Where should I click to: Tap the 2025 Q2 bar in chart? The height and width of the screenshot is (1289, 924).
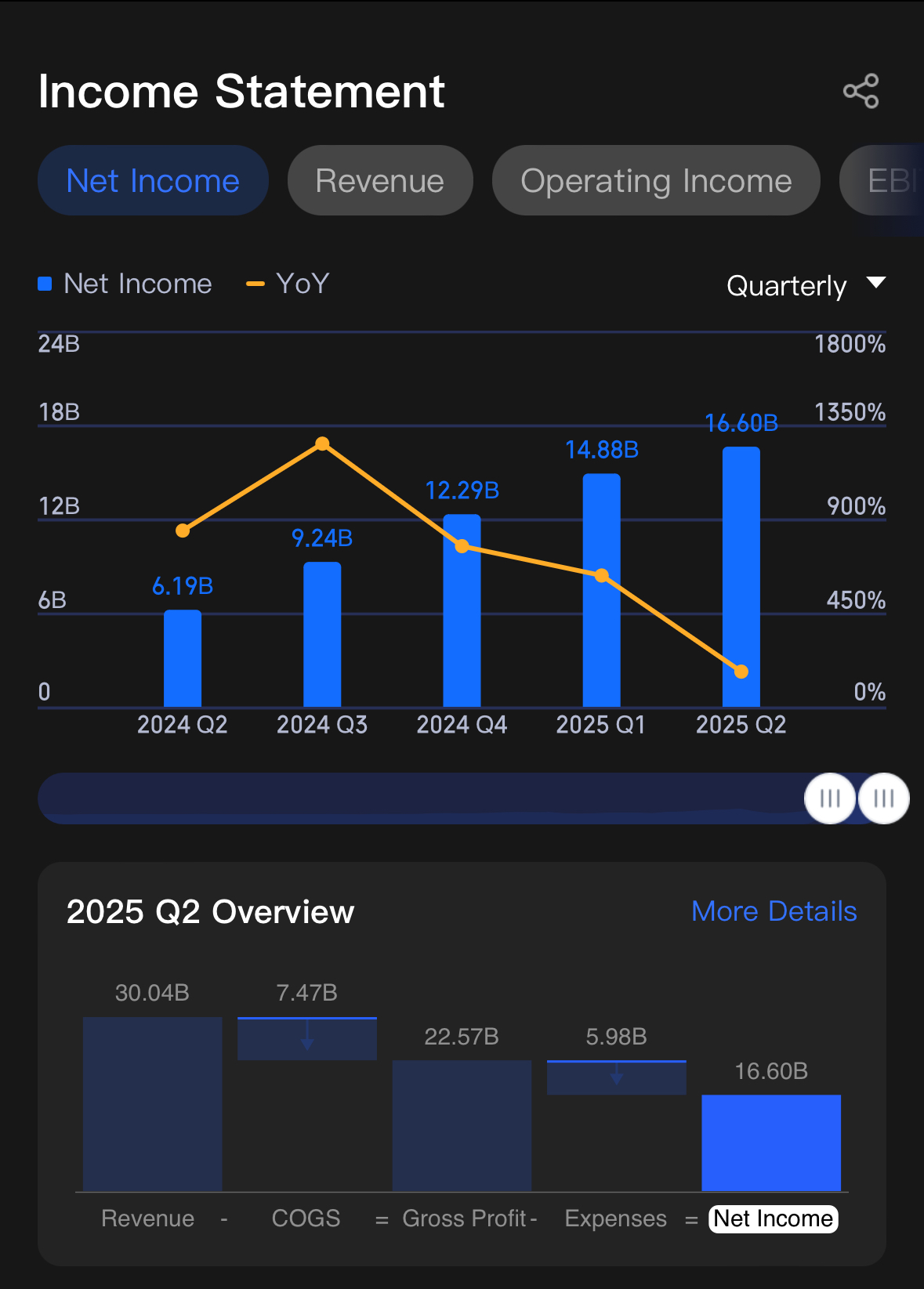point(741,576)
